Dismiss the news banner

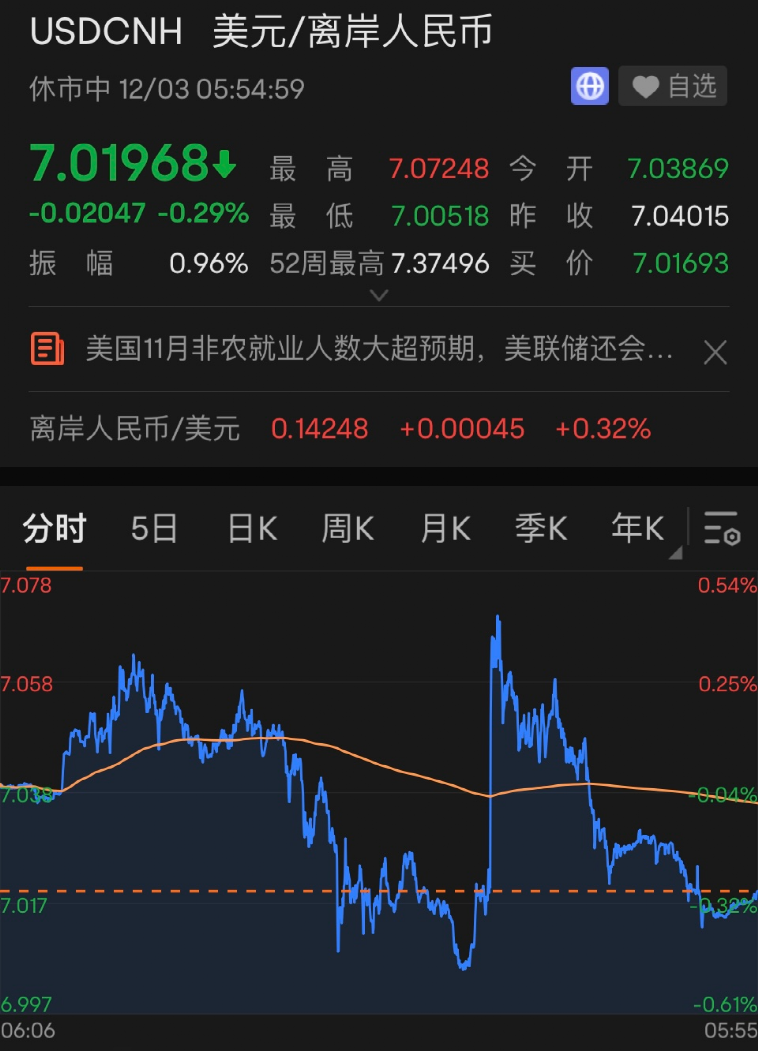coord(715,352)
